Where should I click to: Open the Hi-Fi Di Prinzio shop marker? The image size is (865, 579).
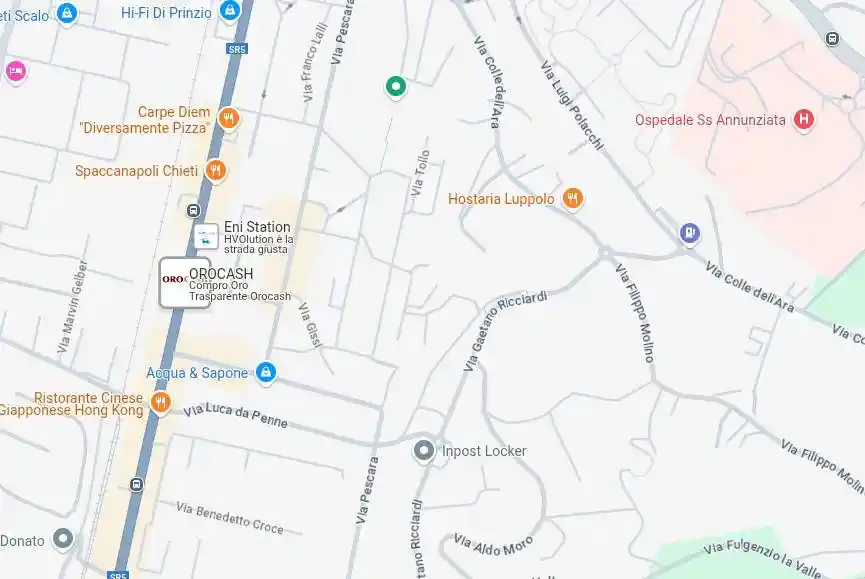click(x=230, y=12)
